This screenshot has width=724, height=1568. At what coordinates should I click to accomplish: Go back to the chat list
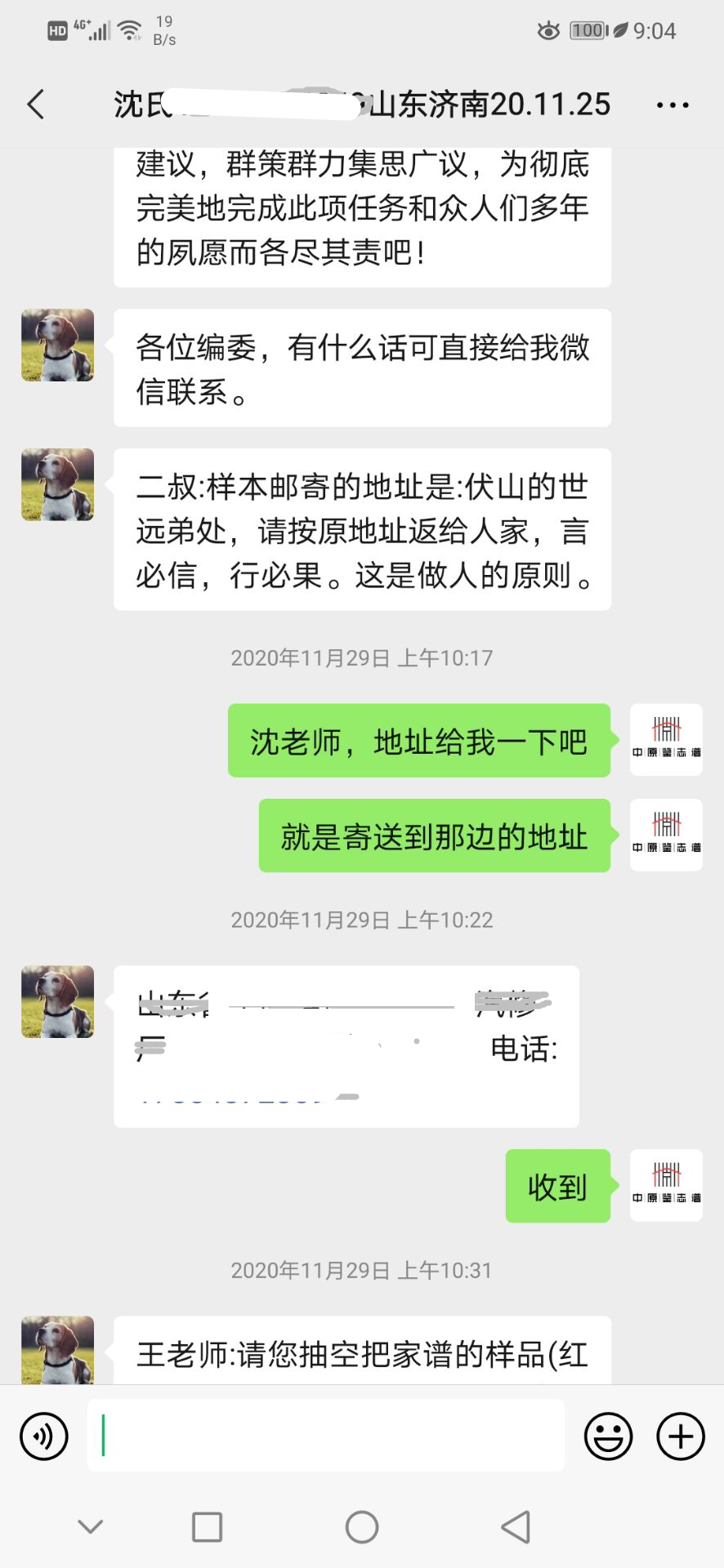36,105
